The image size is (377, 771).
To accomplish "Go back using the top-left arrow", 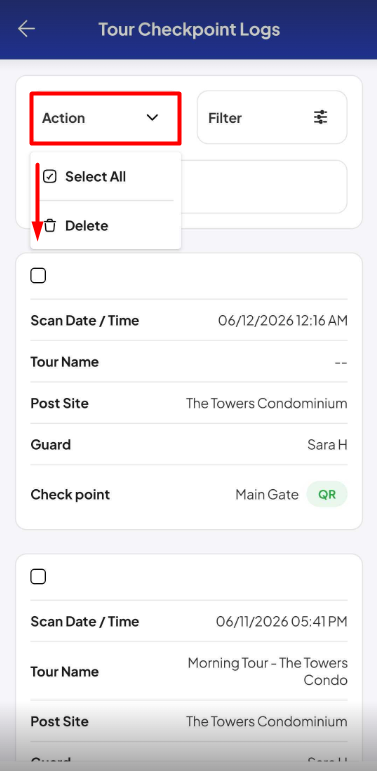I will (26, 29).
